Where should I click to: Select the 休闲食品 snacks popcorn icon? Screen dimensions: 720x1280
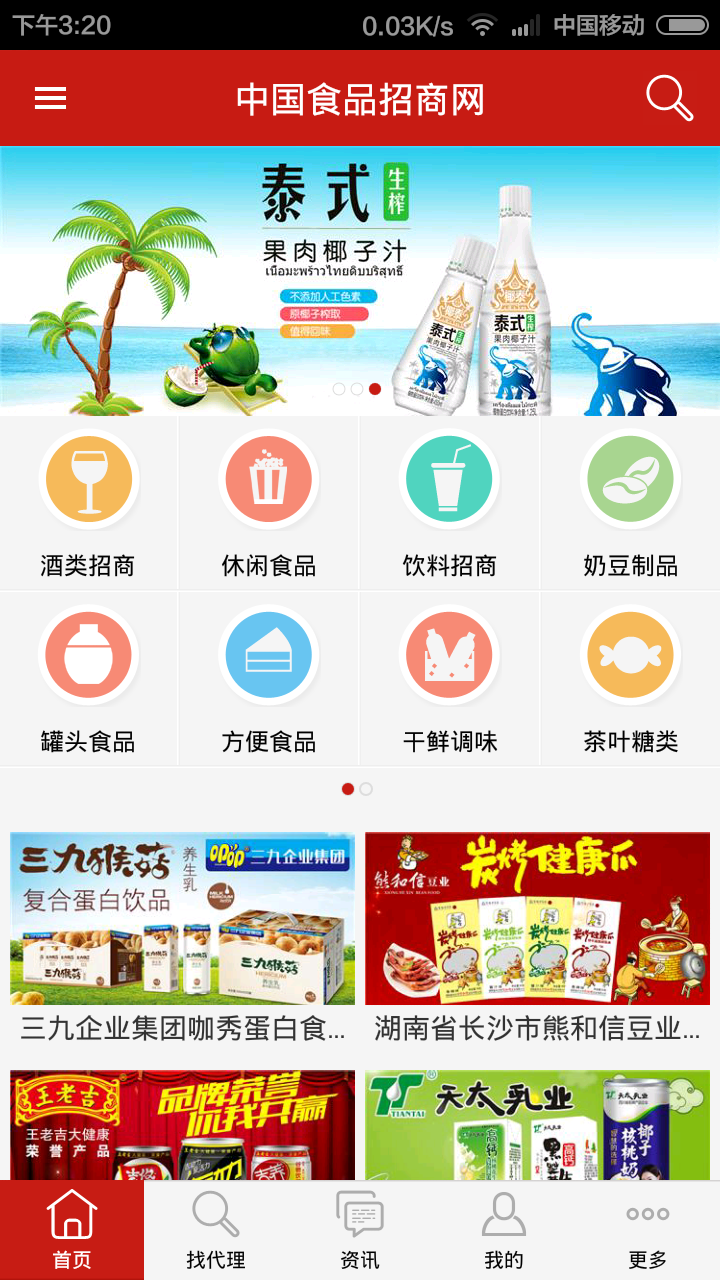269,479
